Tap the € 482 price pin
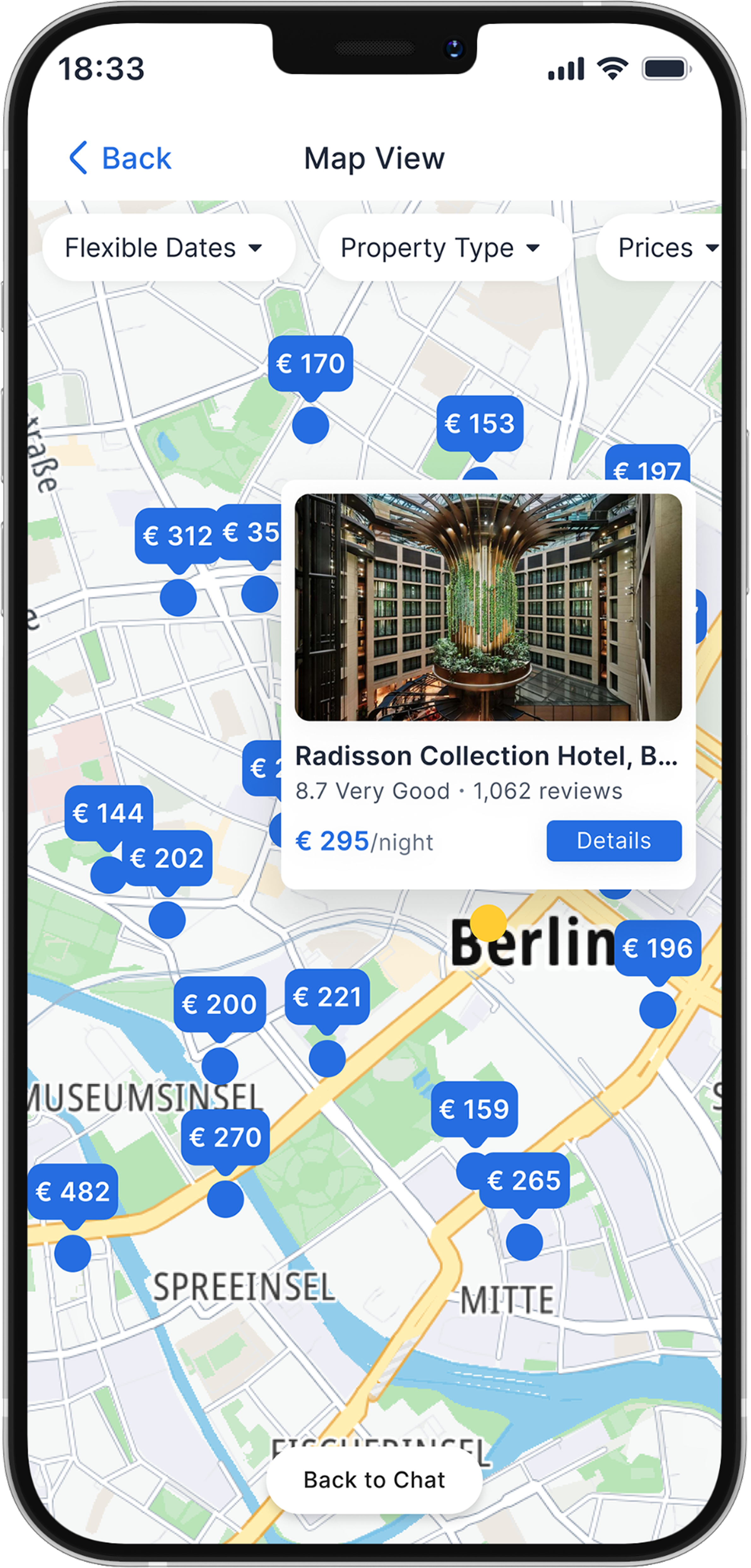751x1568 pixels. 73,1191
